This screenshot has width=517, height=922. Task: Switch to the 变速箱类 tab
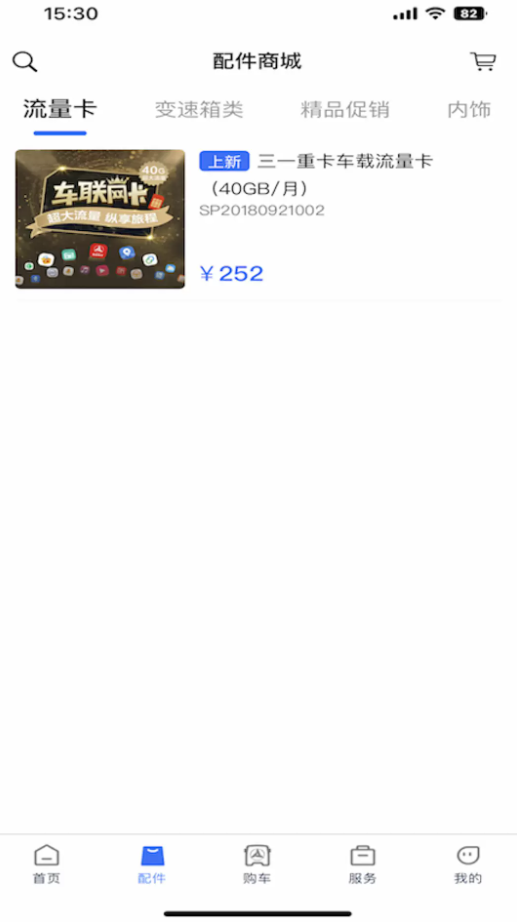click(199, 110)
